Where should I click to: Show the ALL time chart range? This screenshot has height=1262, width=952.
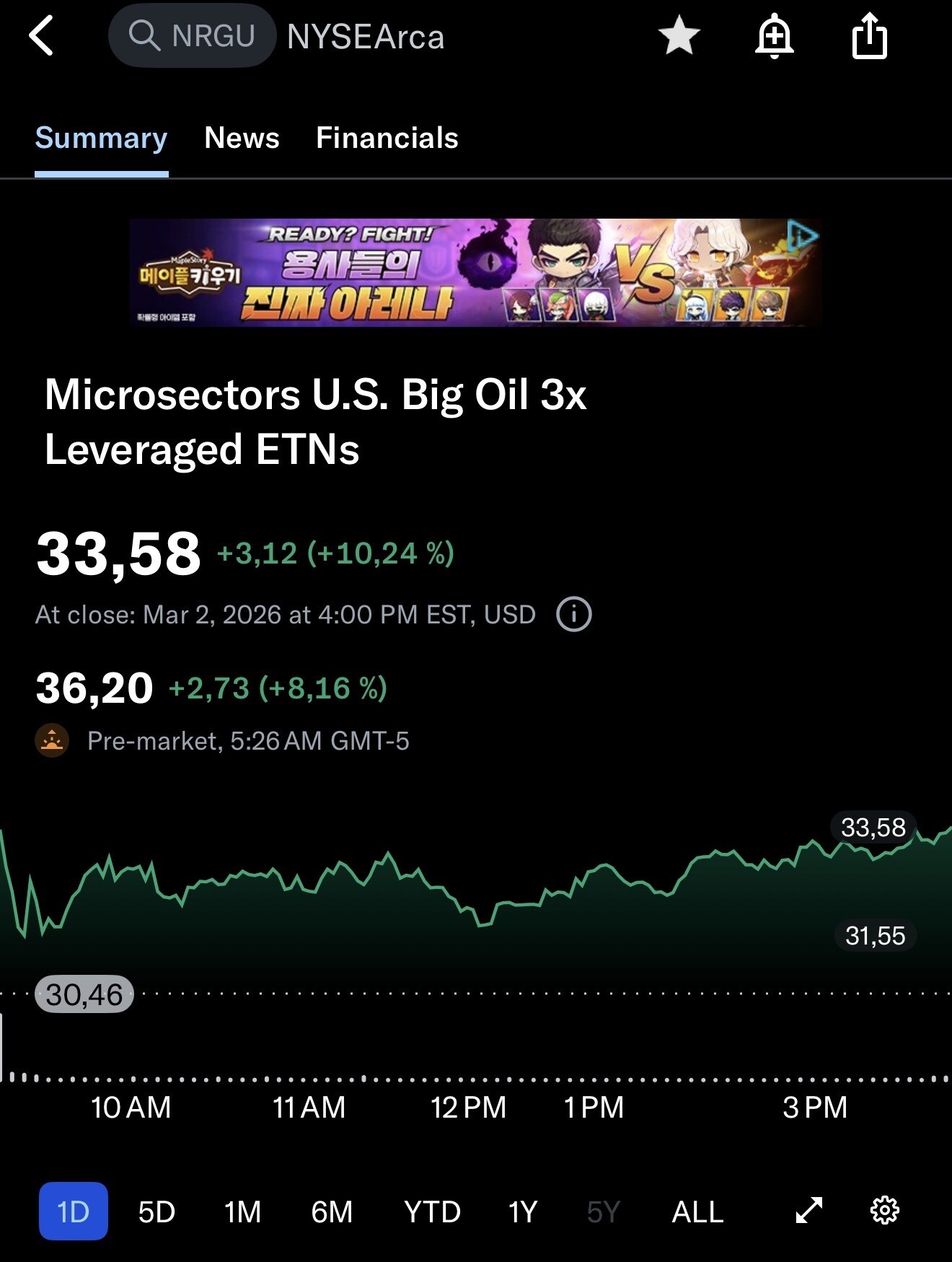(x=697, y=1211)
